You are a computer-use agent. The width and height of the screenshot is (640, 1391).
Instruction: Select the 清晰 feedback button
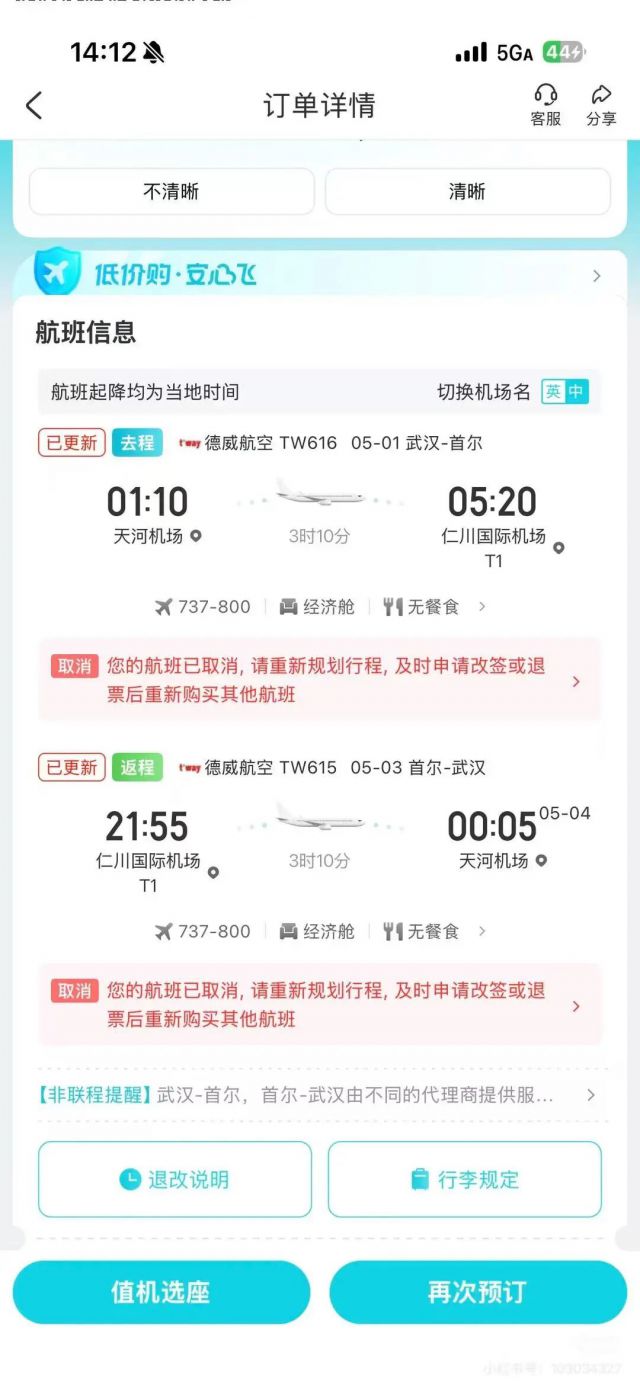(x=467, y=191)
